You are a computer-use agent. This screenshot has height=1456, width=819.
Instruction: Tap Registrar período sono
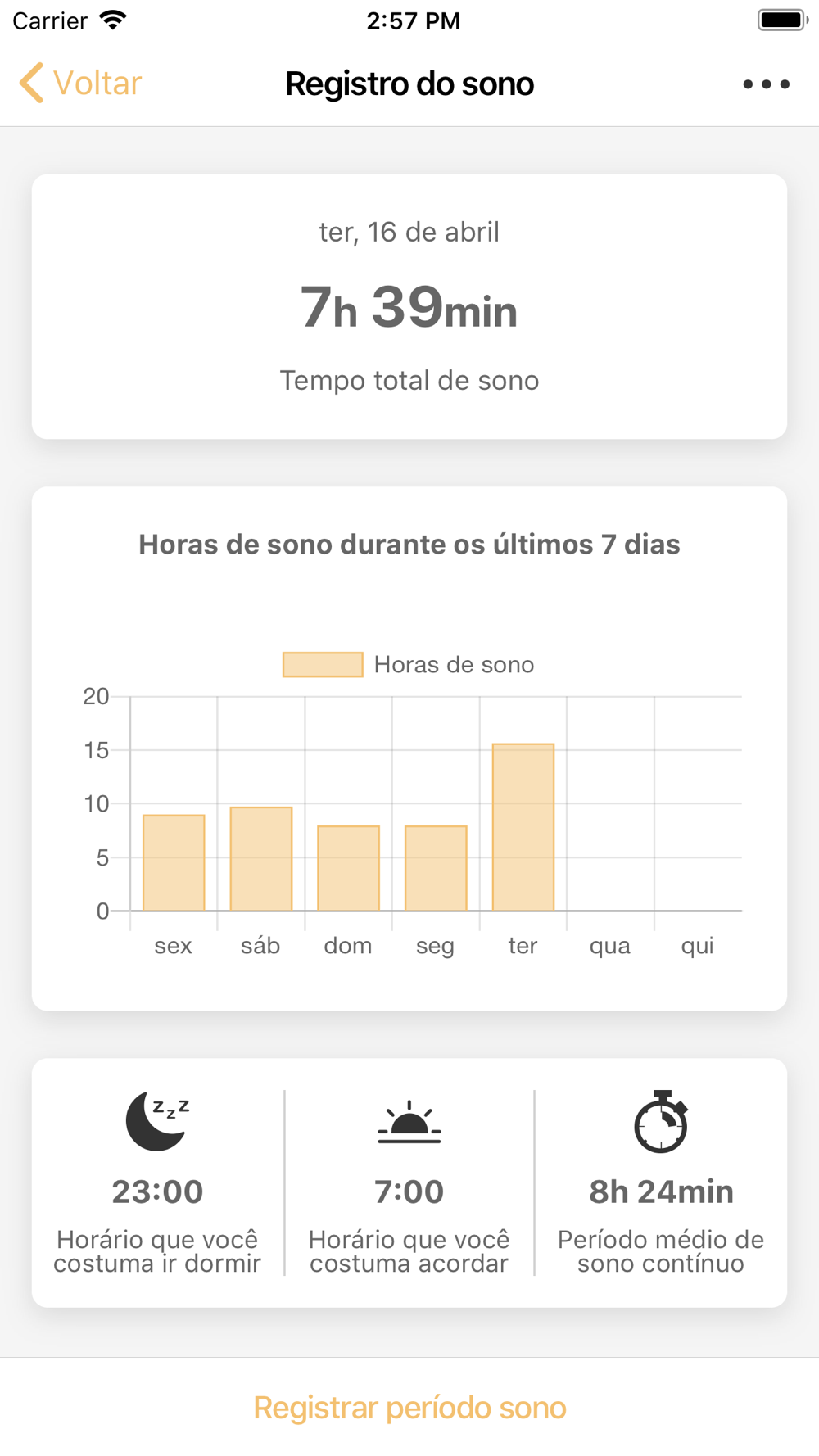coord(409,1407)
